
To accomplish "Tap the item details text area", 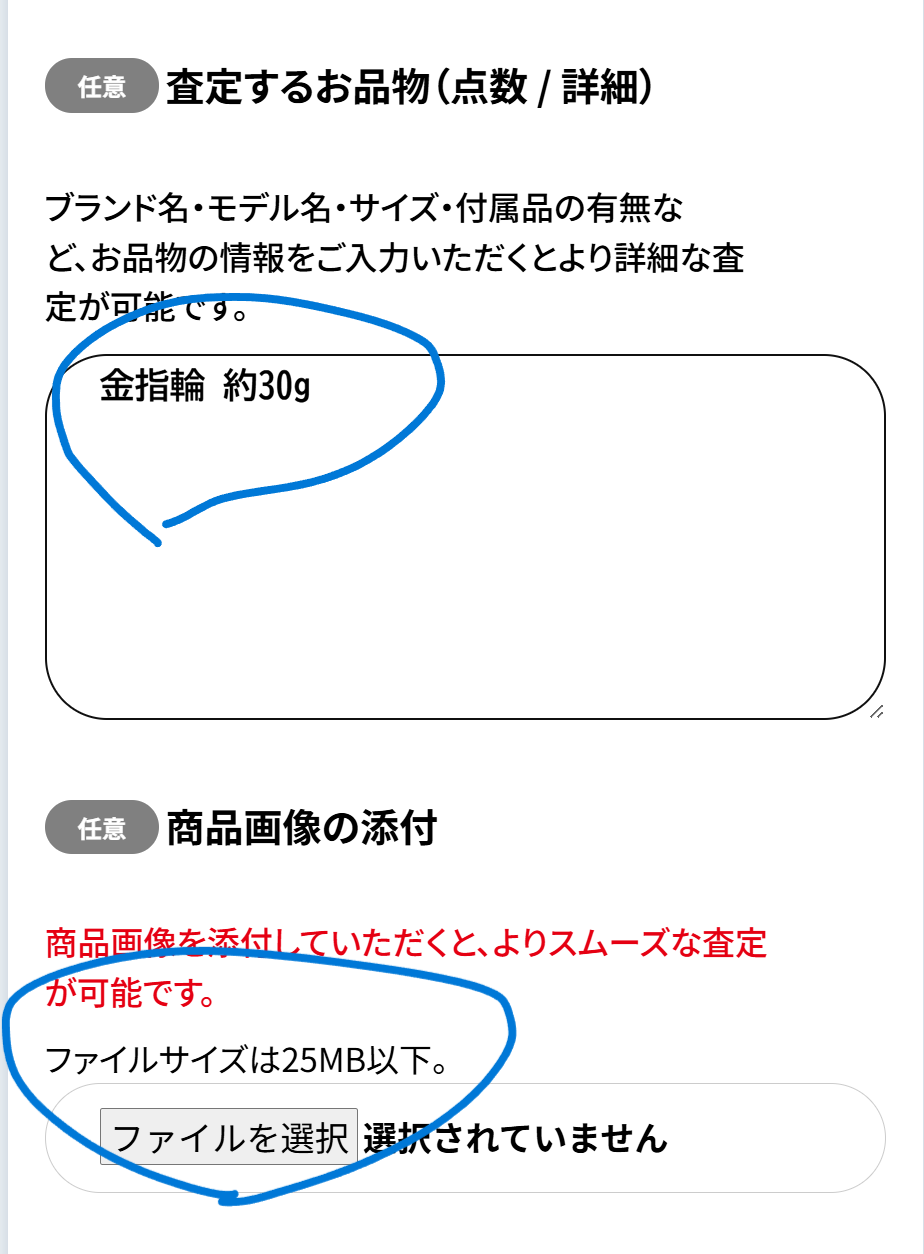I will tap(465, 536).
